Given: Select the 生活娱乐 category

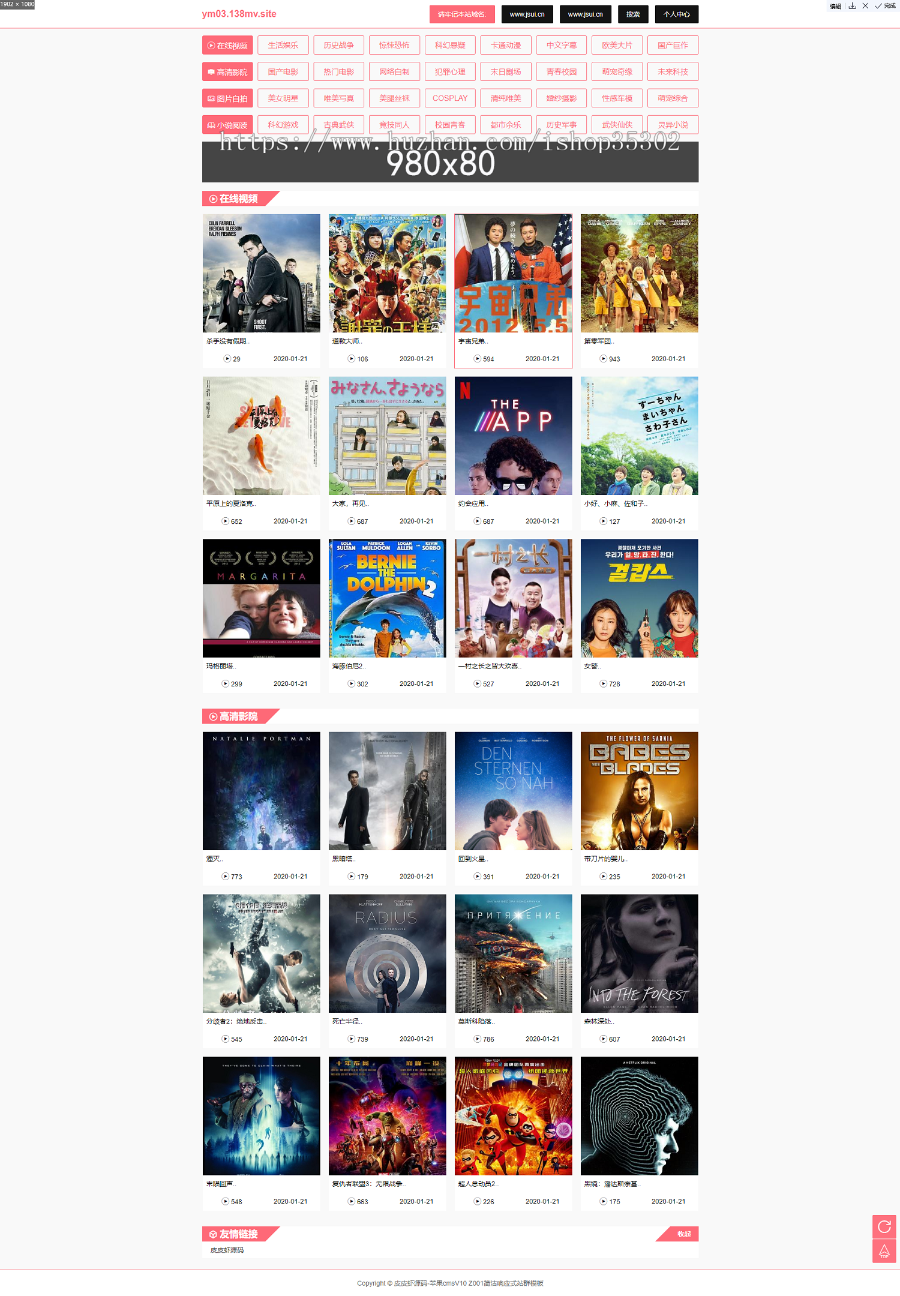Looking at the screenshot, I should (x=282, y=45).
